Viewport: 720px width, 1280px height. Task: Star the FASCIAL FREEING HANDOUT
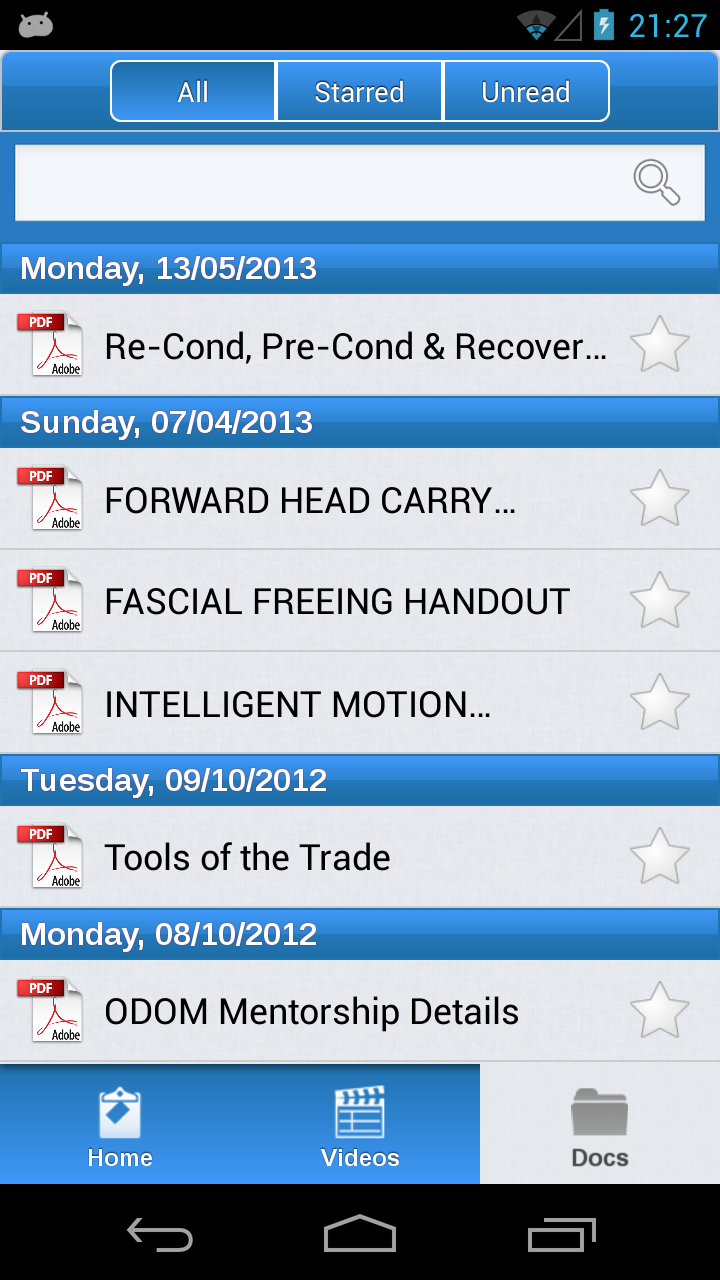click(660, 601)
